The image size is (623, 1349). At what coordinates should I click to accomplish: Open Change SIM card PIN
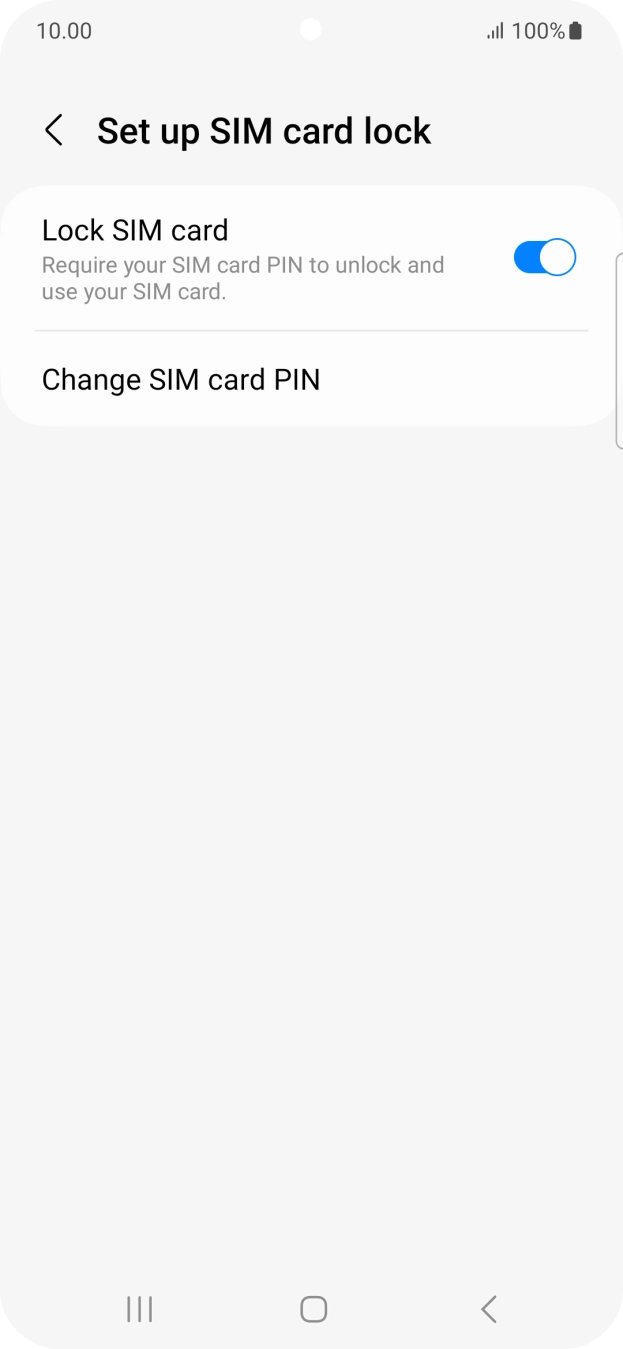(181, 380)
